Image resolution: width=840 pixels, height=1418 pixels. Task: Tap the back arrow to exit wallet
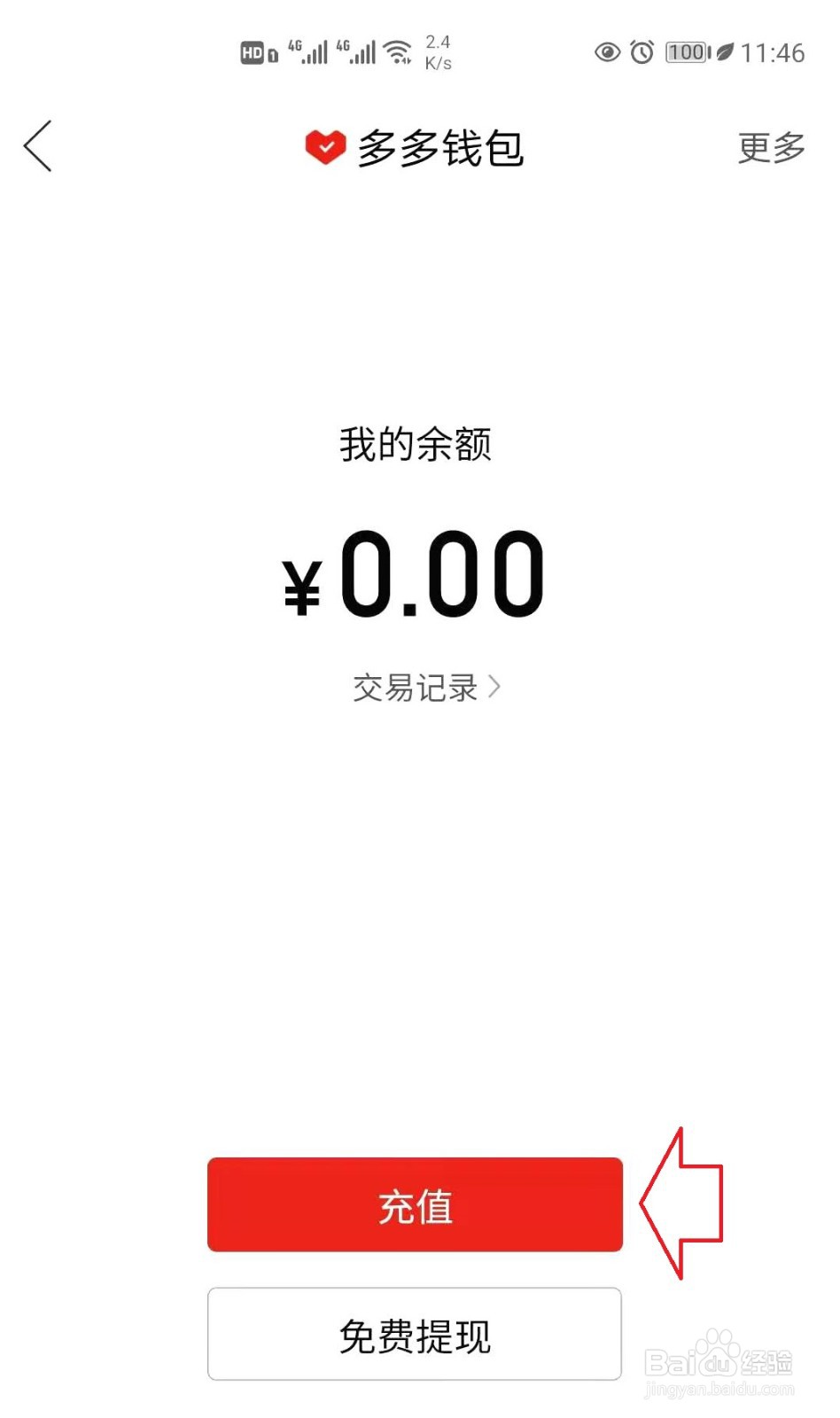[x=37, y=146]
